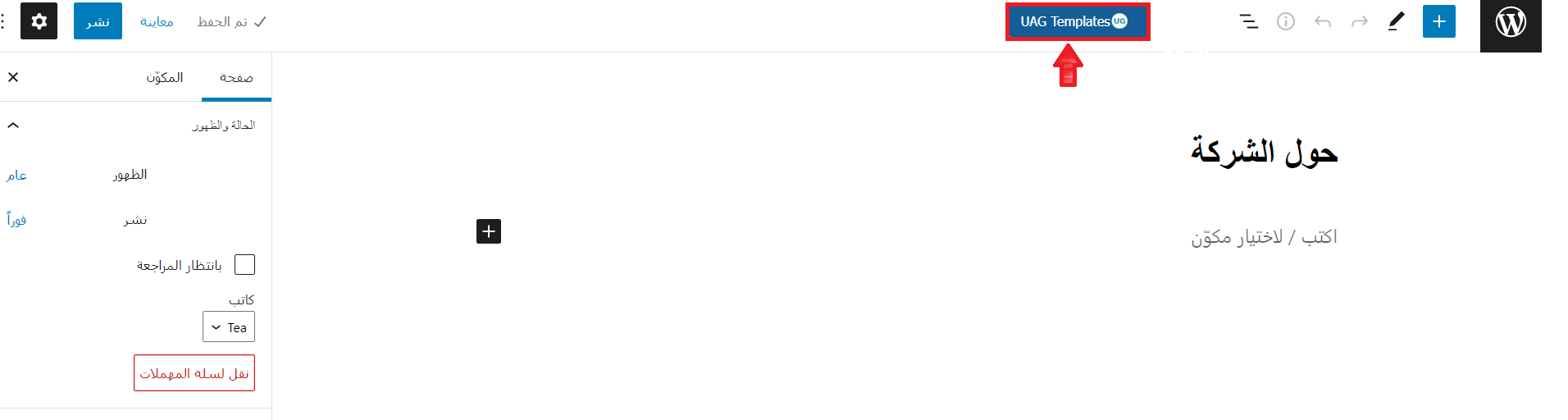
Task: Show document details info icon
Action: (1286, 21)
